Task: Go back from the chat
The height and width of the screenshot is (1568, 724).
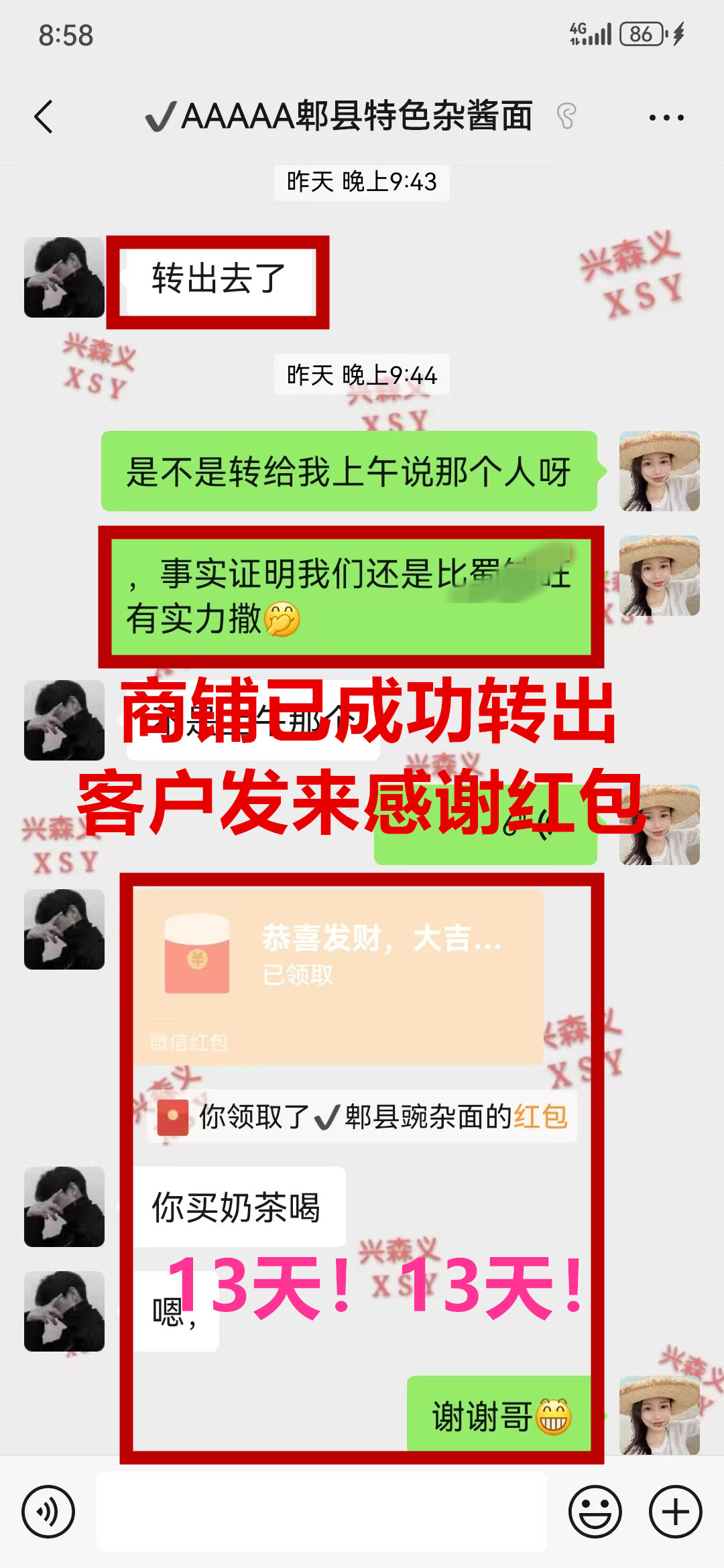Action: click(x=44, y=117)
